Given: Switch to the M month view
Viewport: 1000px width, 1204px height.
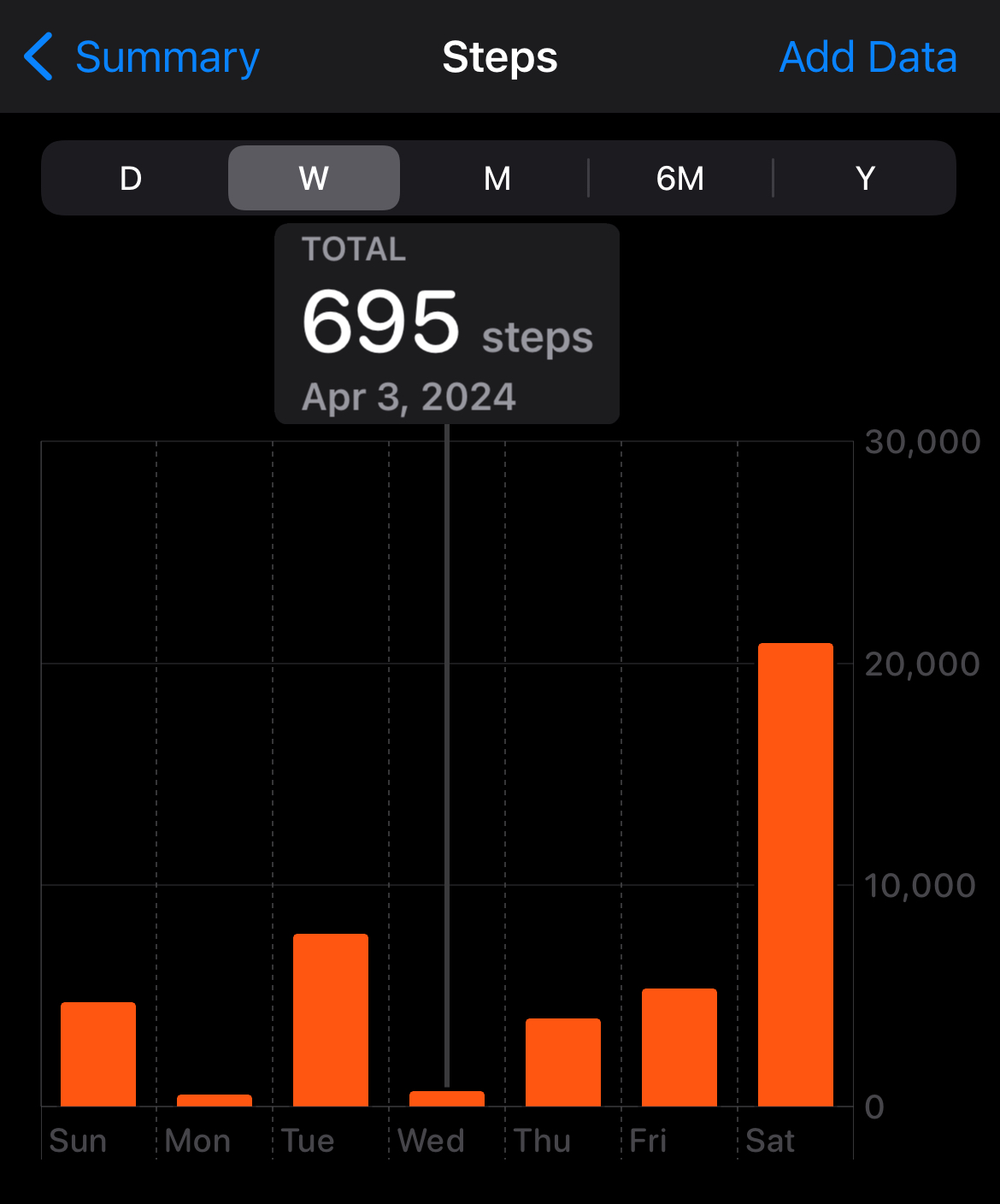Looking at the screenshot, I should pos(497,179).
